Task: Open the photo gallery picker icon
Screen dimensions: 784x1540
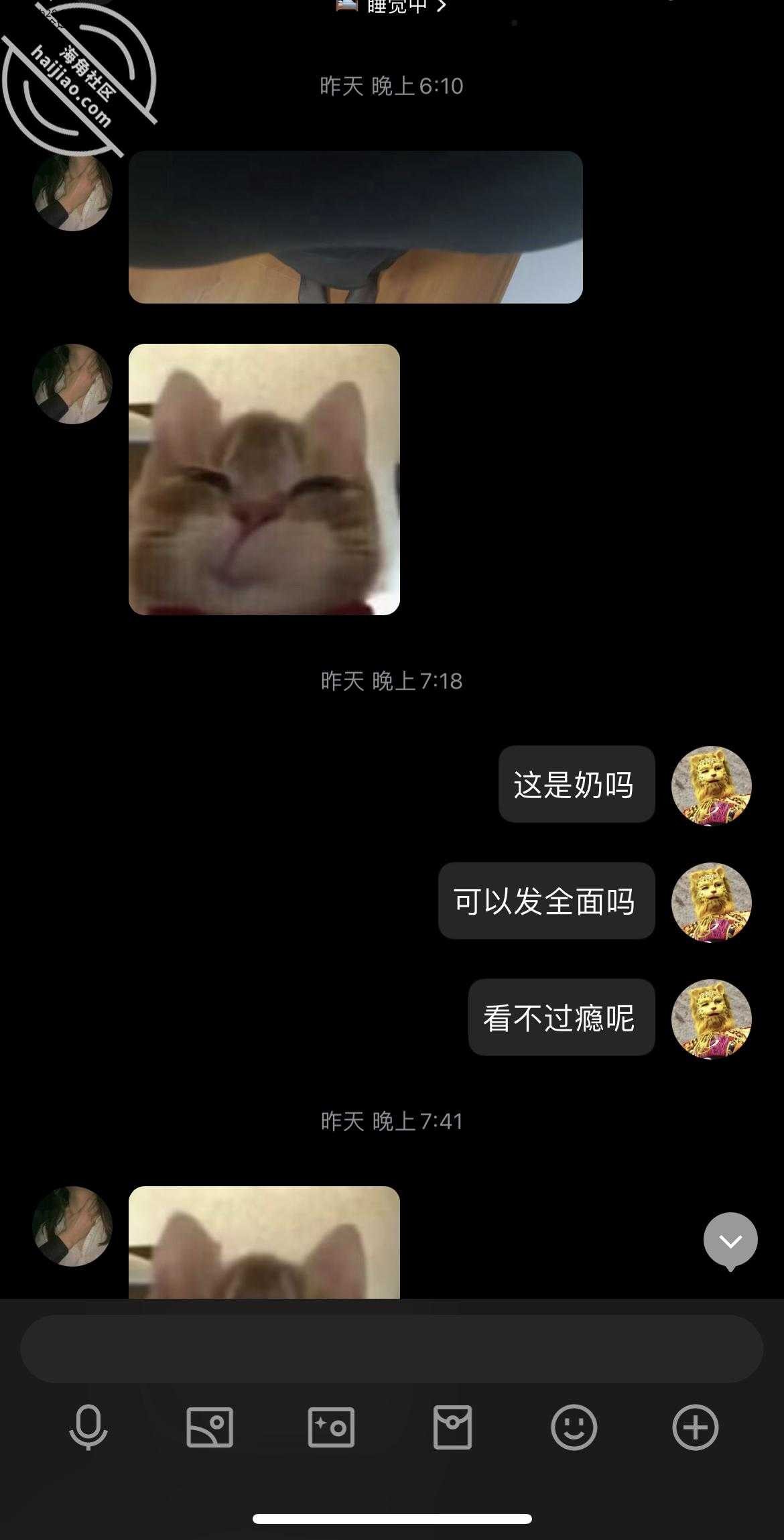Action: tap(210, 1427)
